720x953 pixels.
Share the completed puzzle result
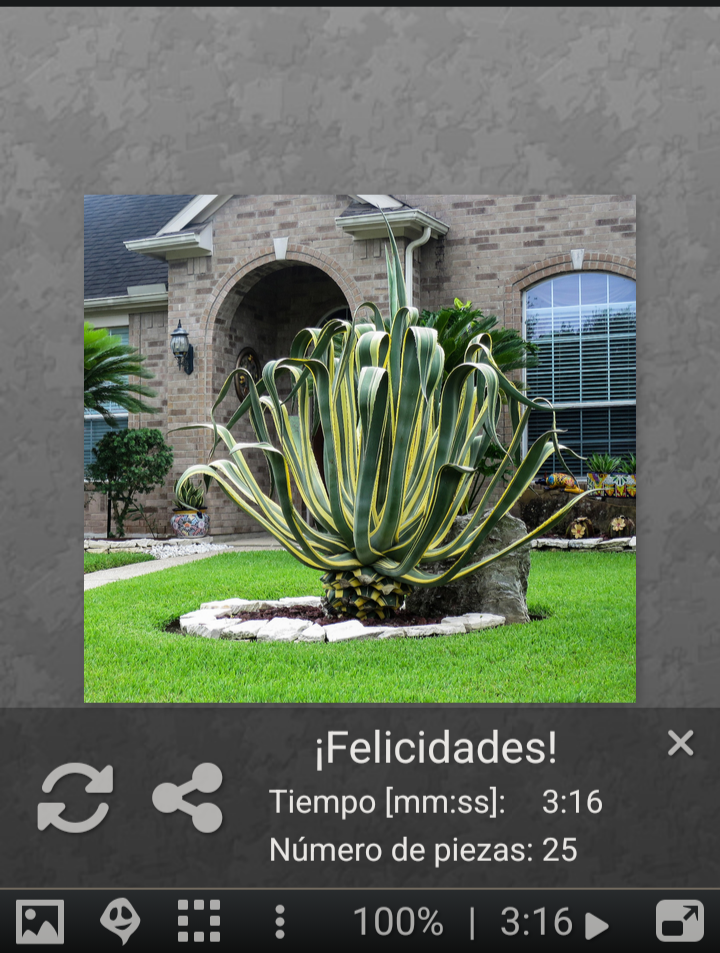(187, 797)
